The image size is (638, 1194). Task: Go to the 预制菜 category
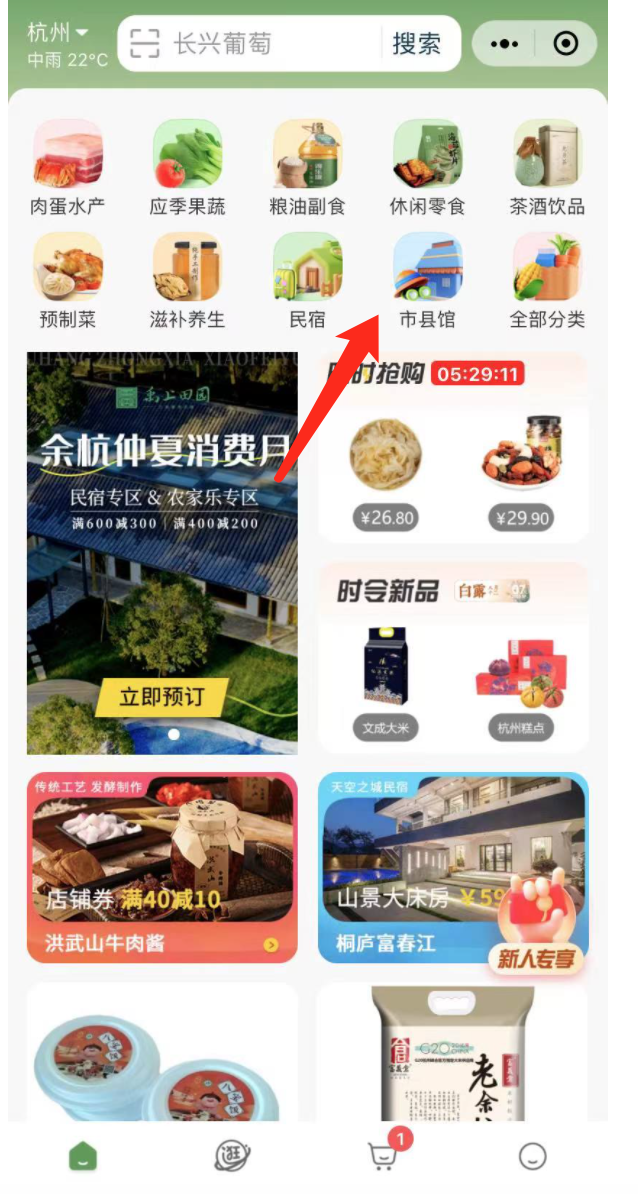[x=68, y=280]
